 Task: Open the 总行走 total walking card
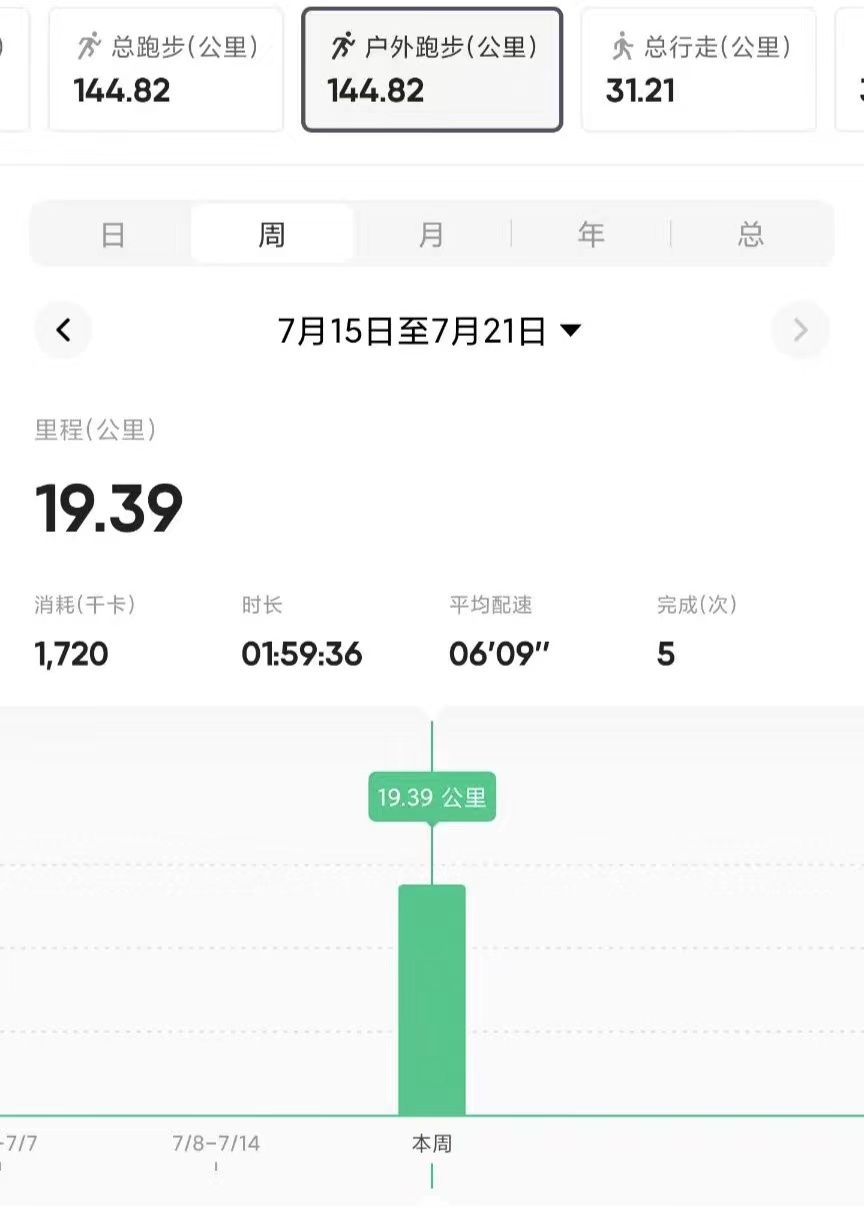tap(699, 70)
